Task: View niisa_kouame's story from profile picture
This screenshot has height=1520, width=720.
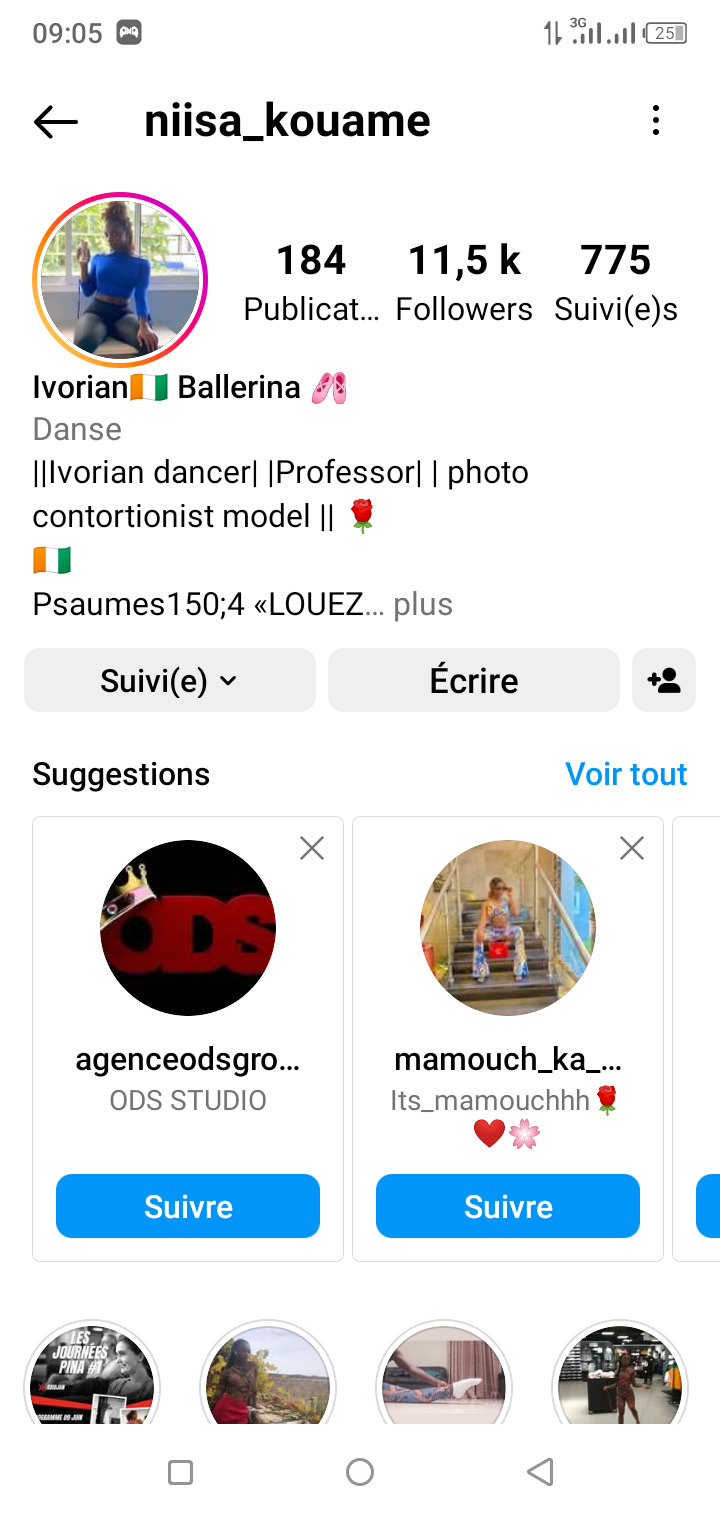Action: [120, 280]
